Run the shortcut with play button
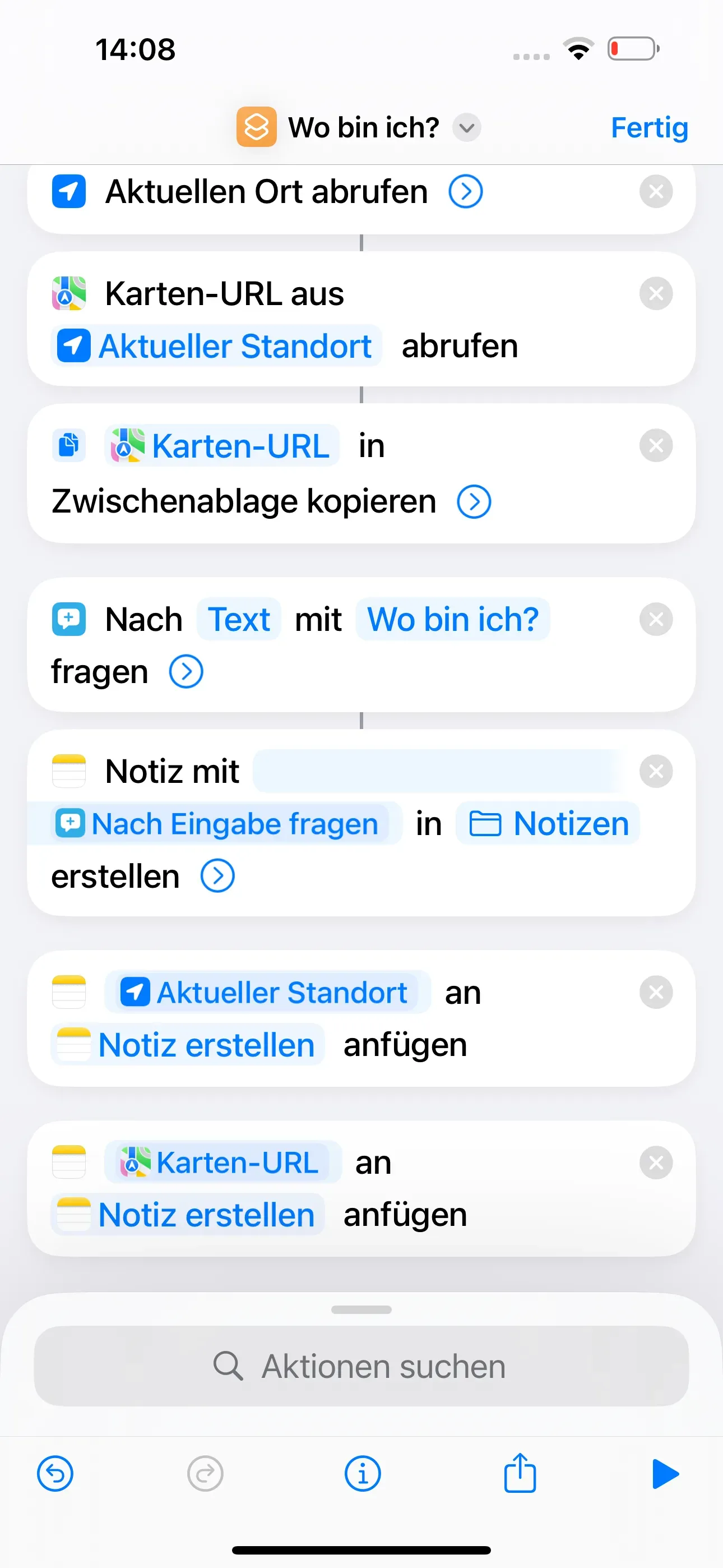The width and height of the screenshot is (723, 1568). 665,1474
